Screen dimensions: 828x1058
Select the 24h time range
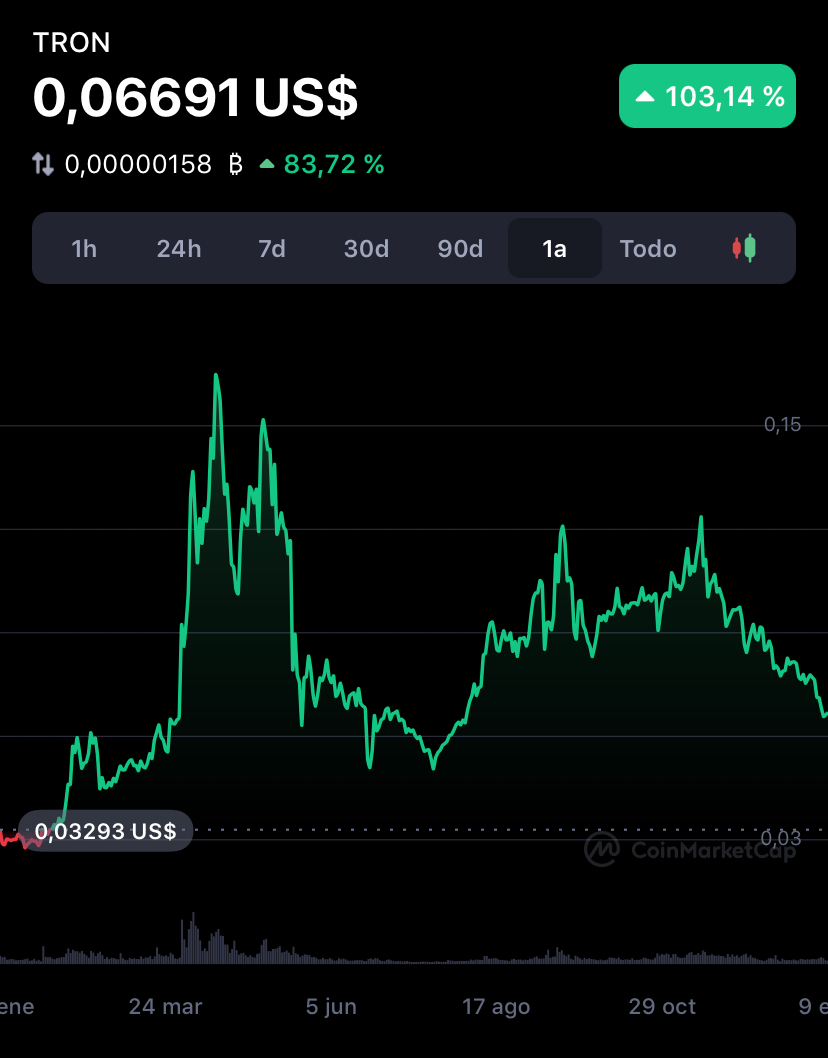pos(179,249)
